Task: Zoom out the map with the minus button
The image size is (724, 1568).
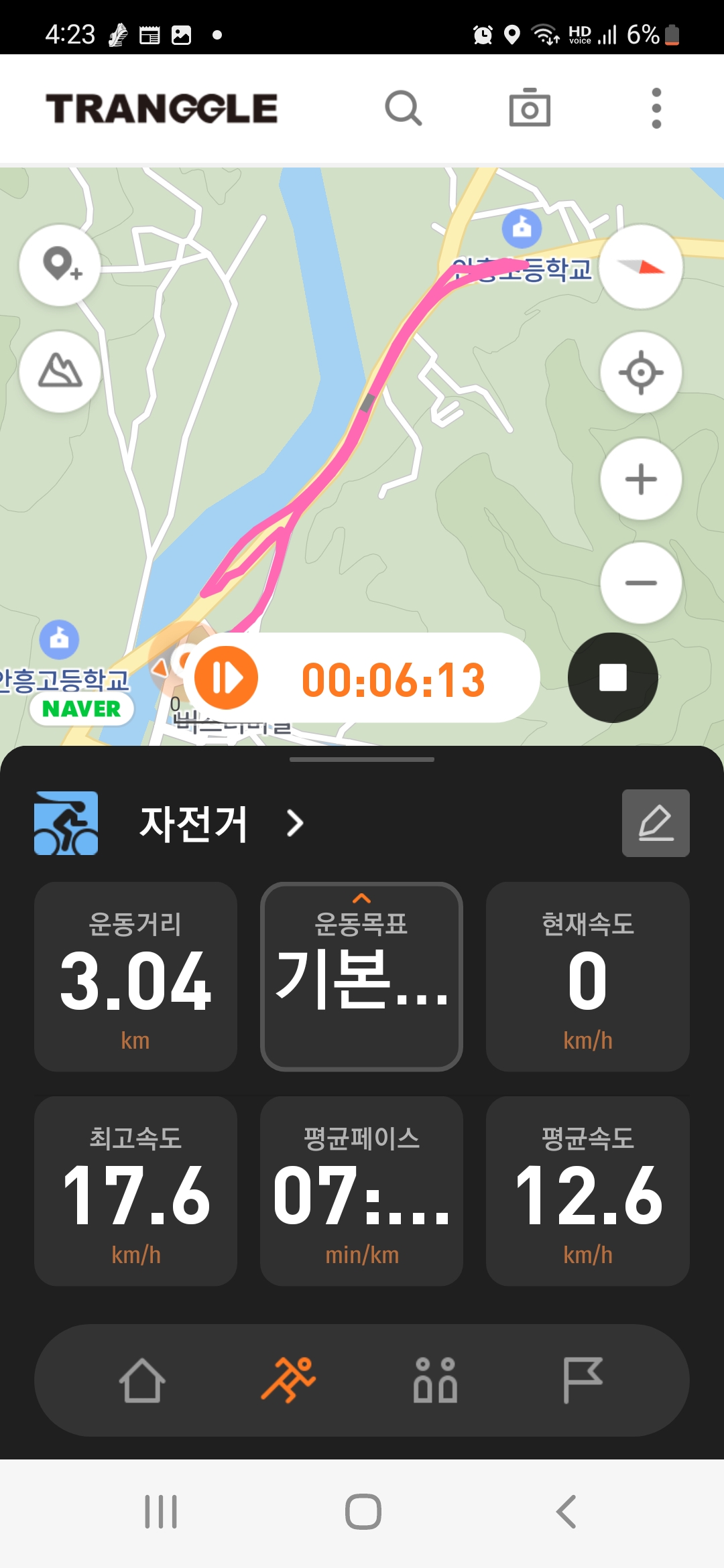Action: (641, 583)
